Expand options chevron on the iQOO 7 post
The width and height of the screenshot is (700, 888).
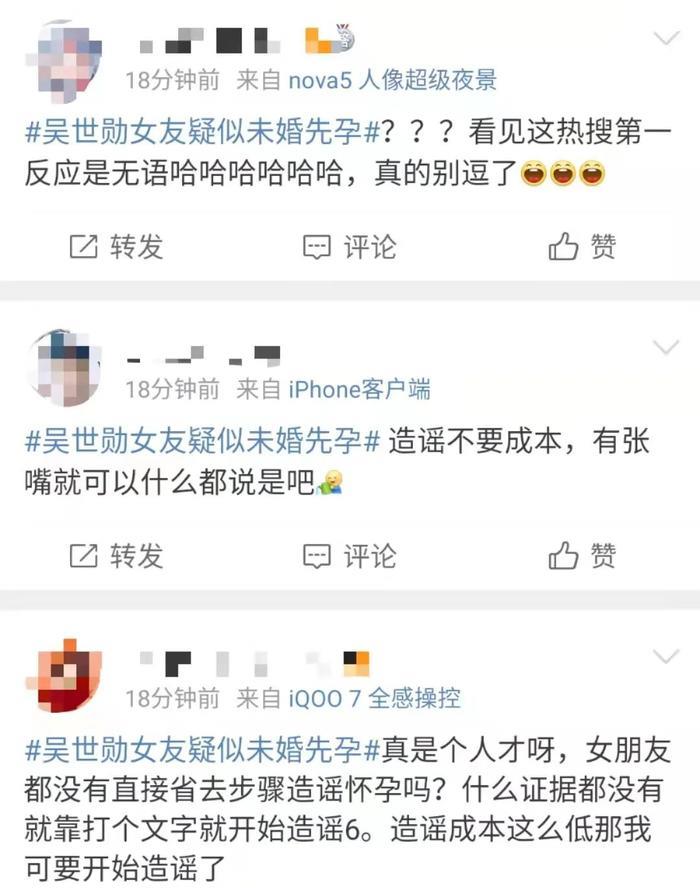[x=665, y=656]
